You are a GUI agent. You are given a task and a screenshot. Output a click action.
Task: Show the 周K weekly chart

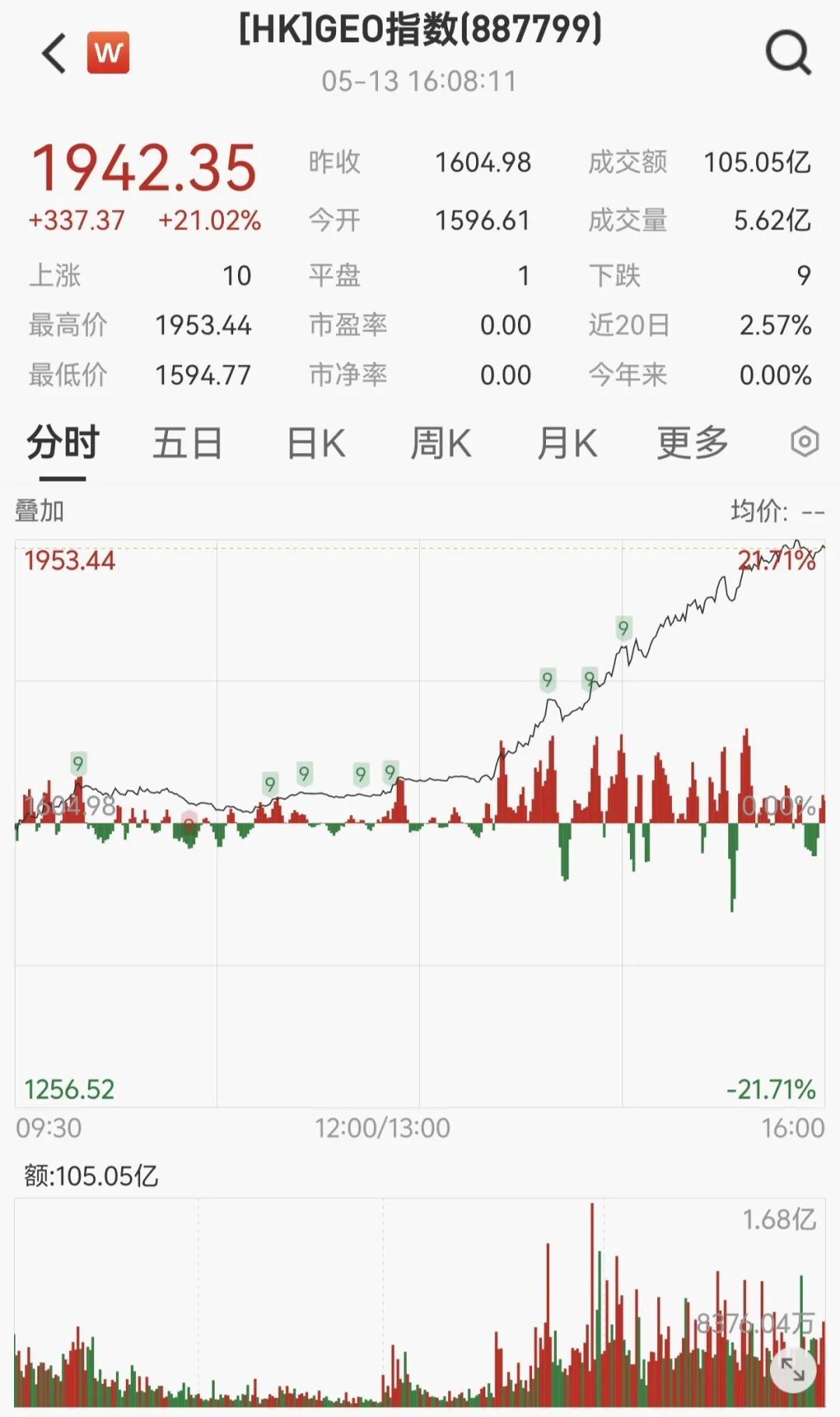tap(441, 444)
